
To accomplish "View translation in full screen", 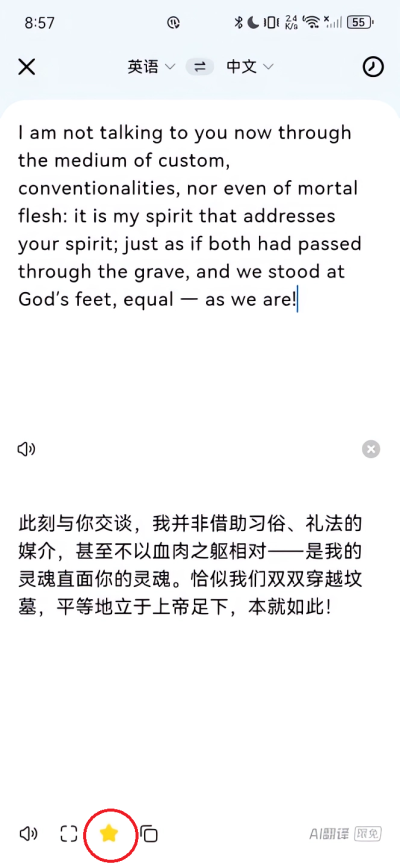I will 69,833.
